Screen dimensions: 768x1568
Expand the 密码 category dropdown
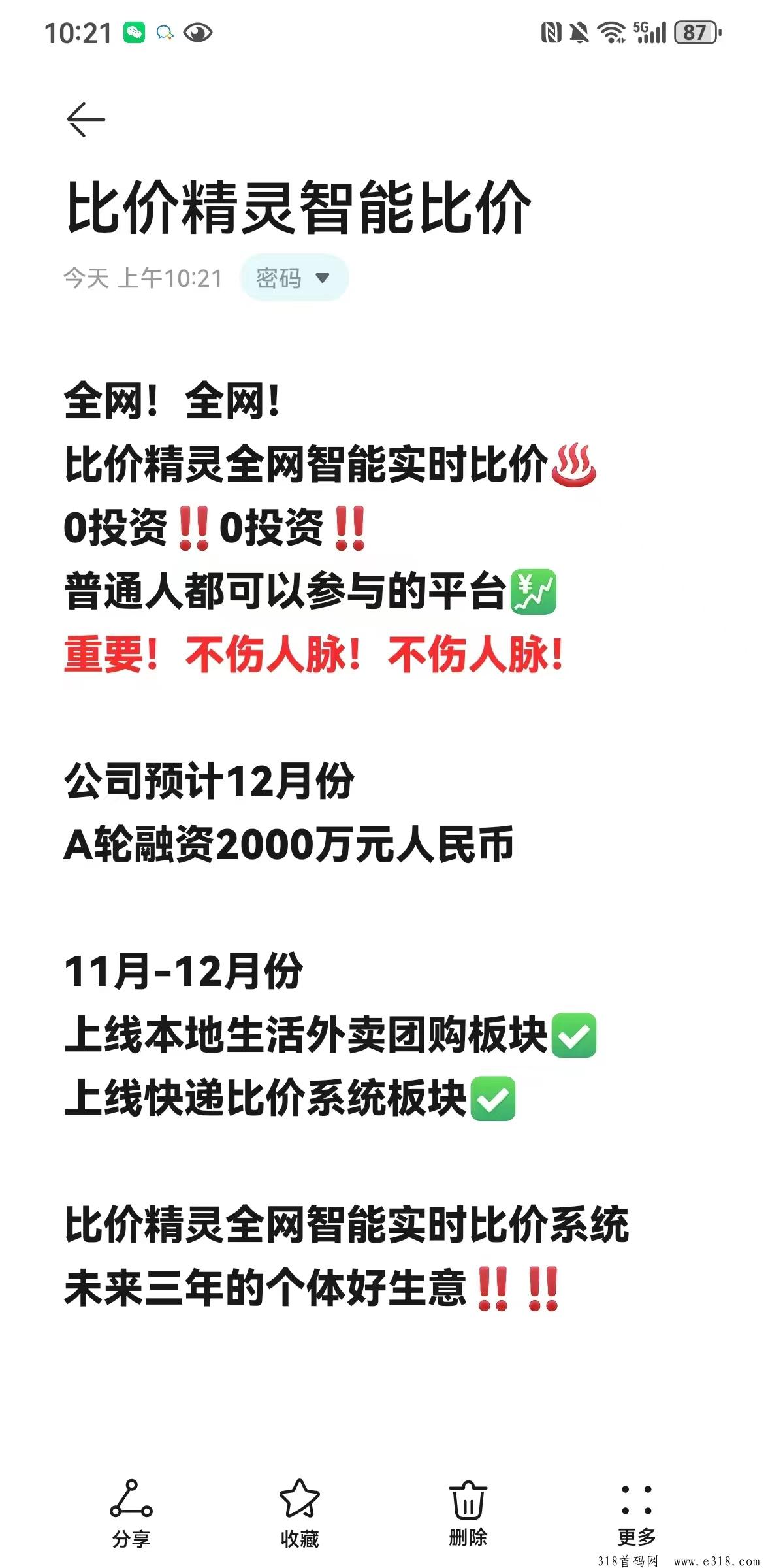coord(294,278)
